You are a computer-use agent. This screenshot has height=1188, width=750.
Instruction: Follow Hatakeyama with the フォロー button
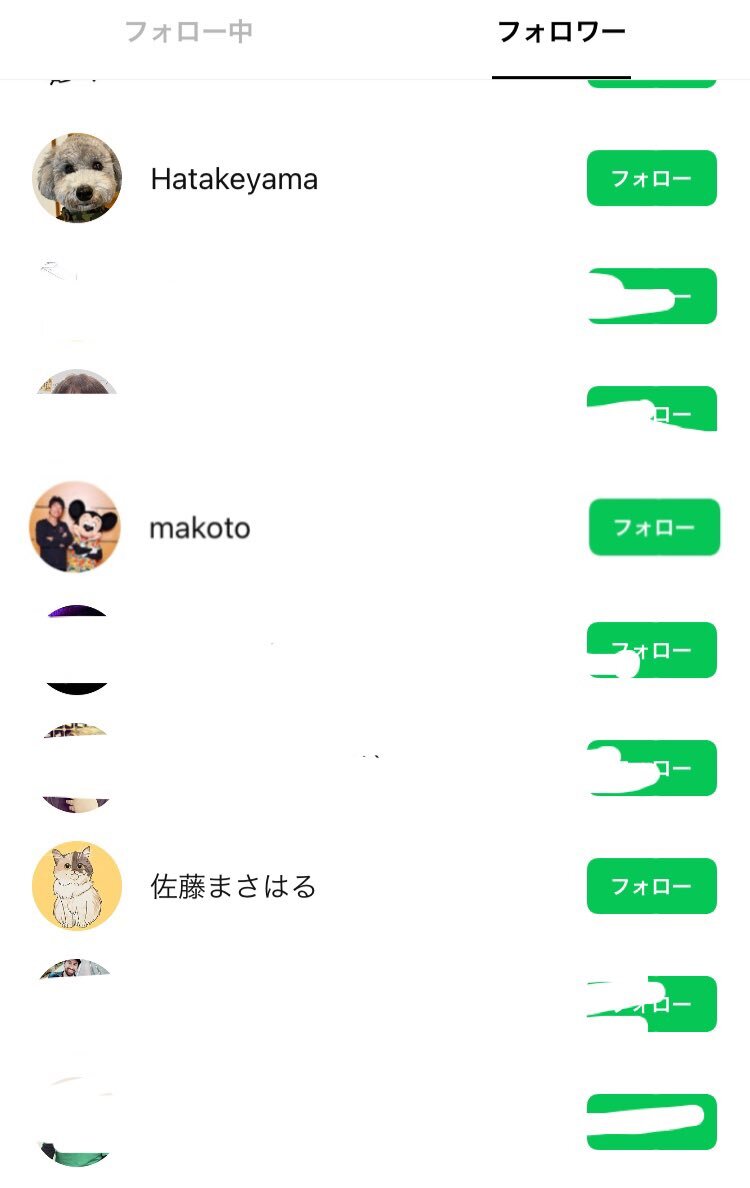[x=651, y=179]
